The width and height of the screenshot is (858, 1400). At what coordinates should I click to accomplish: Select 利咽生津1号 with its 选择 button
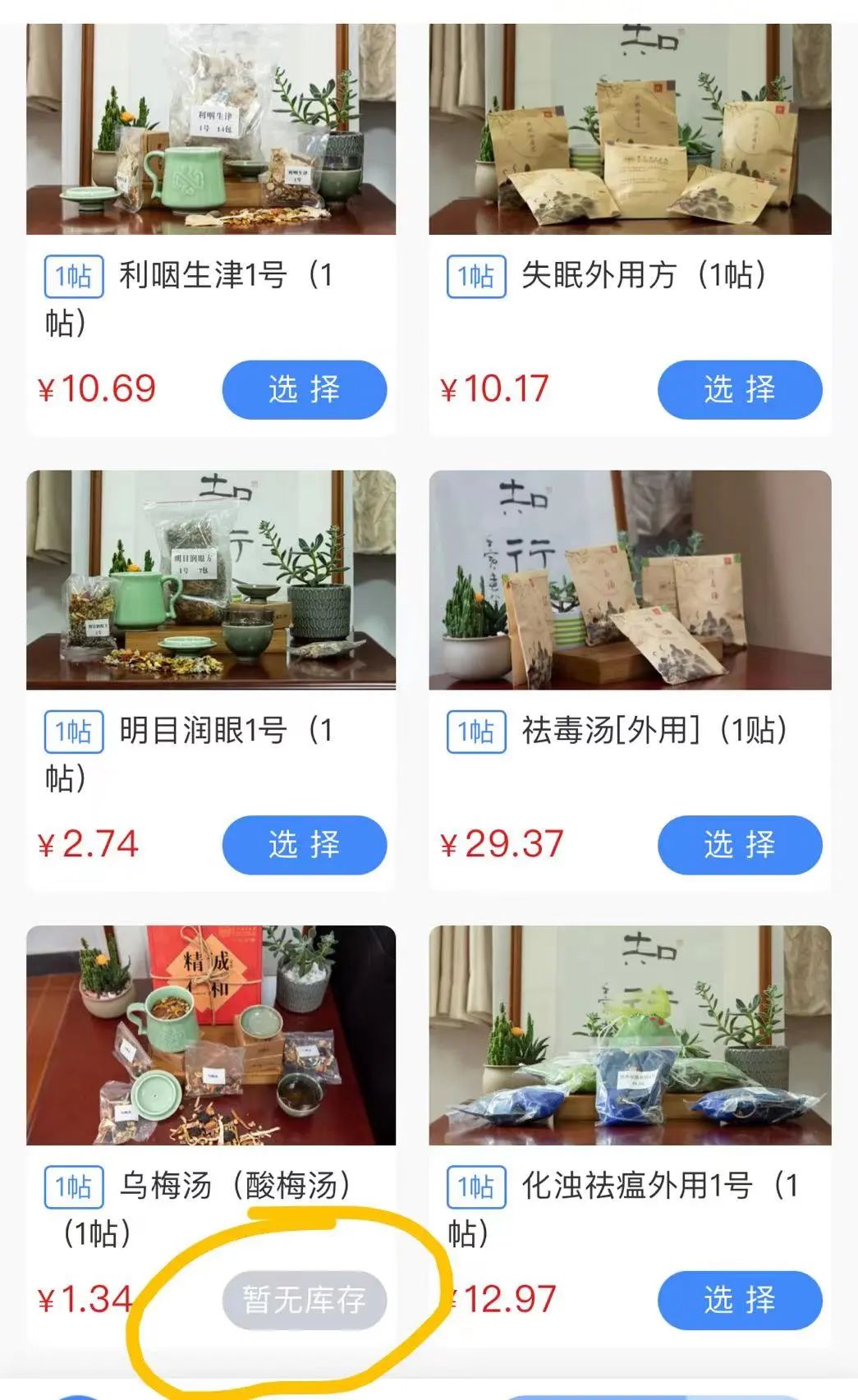pyautogui.click(x=304, y=389)
